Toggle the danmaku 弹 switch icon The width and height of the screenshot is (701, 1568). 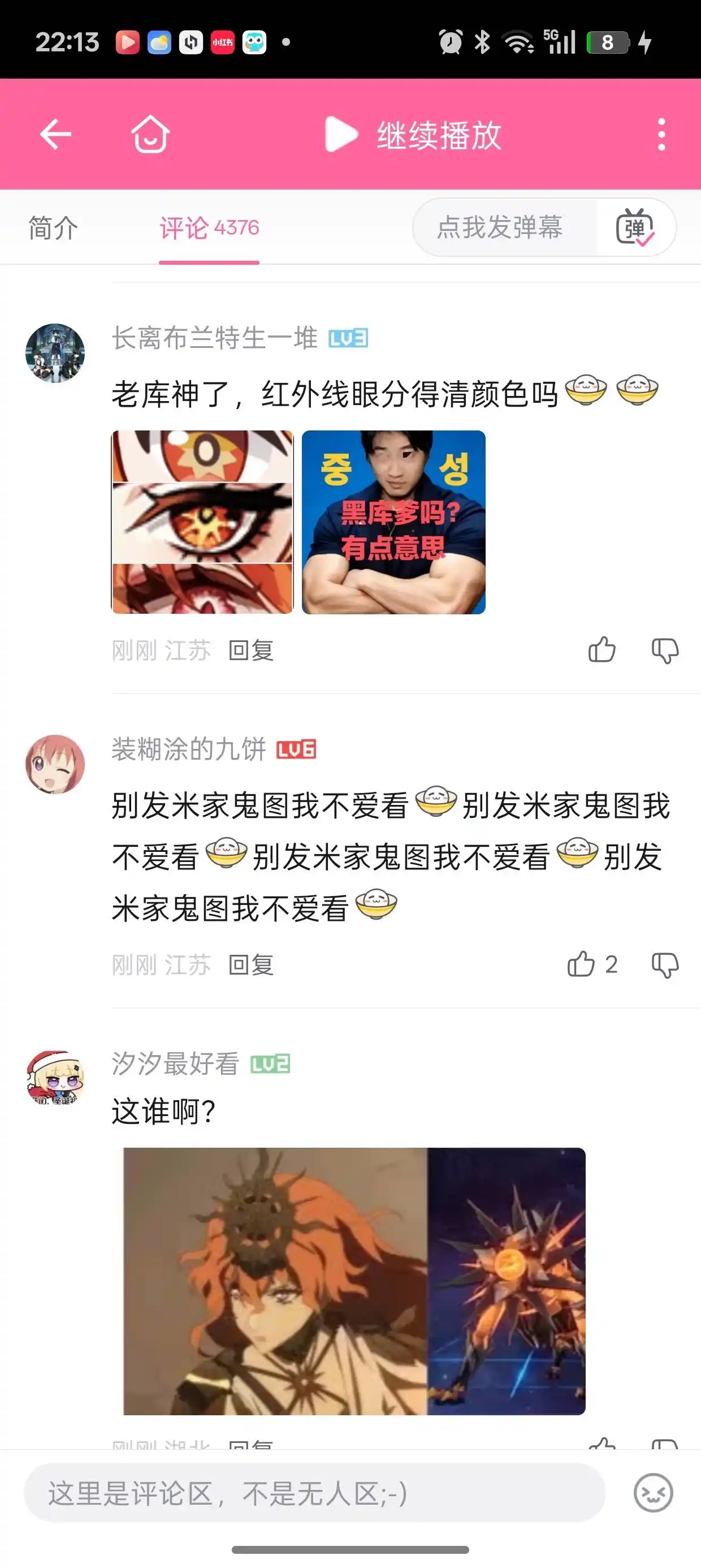[x=635, y=227]
